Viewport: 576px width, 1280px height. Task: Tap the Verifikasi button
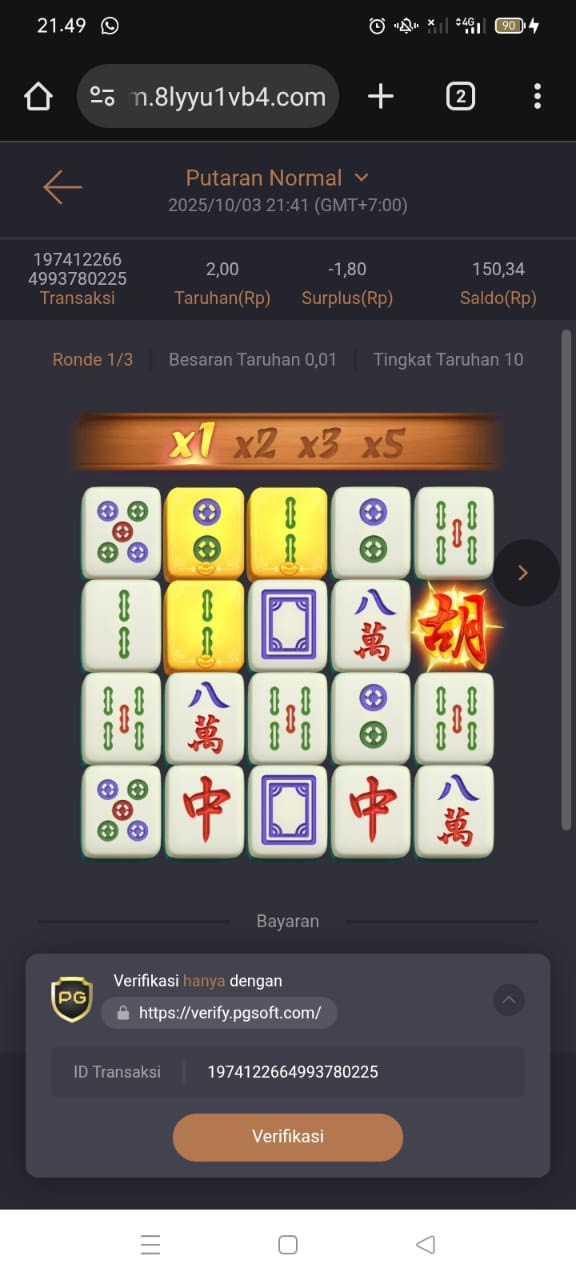click(288, 1137)
